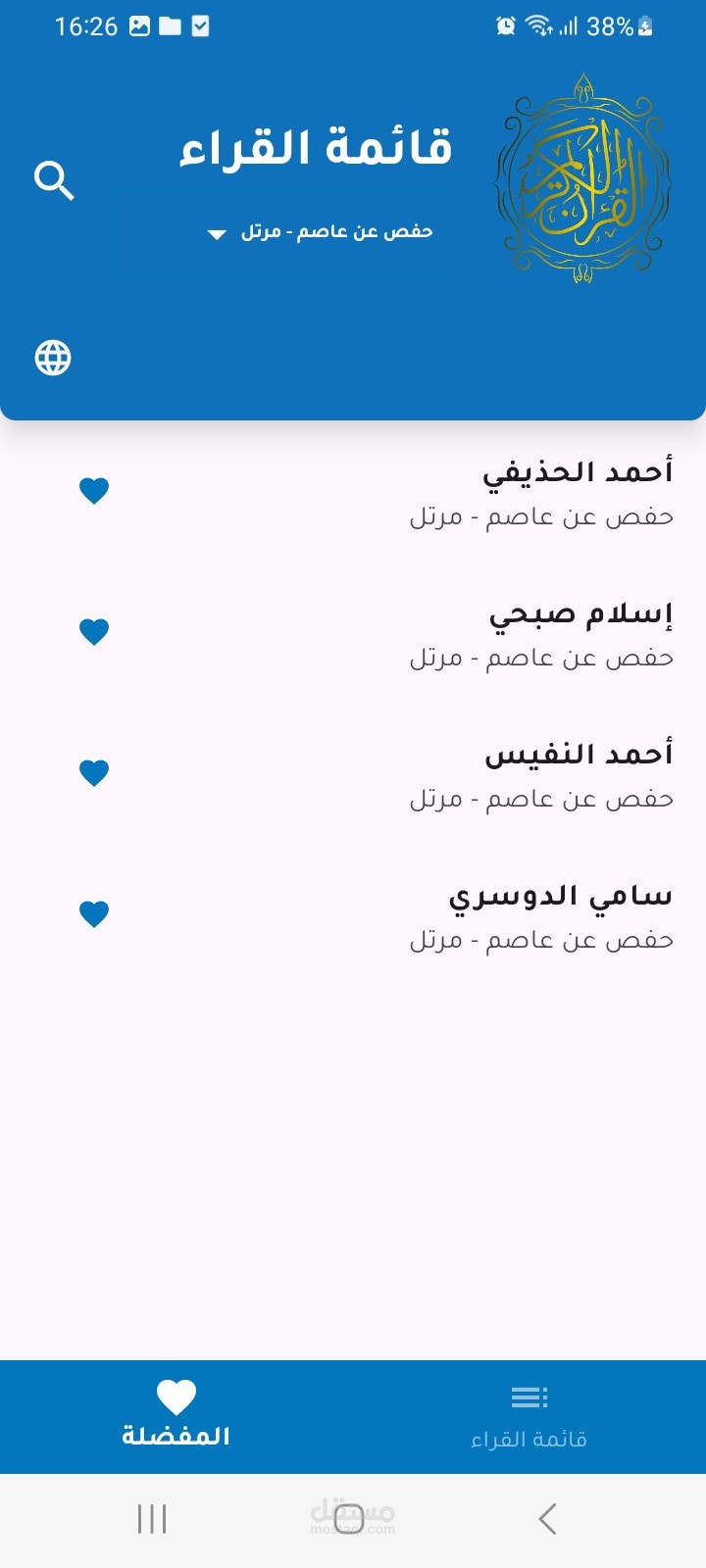This screenshot has height=1568, width=706.
Task: Unfavorite أحمد الحذيفي with the heart
Action: pos(94,490)
